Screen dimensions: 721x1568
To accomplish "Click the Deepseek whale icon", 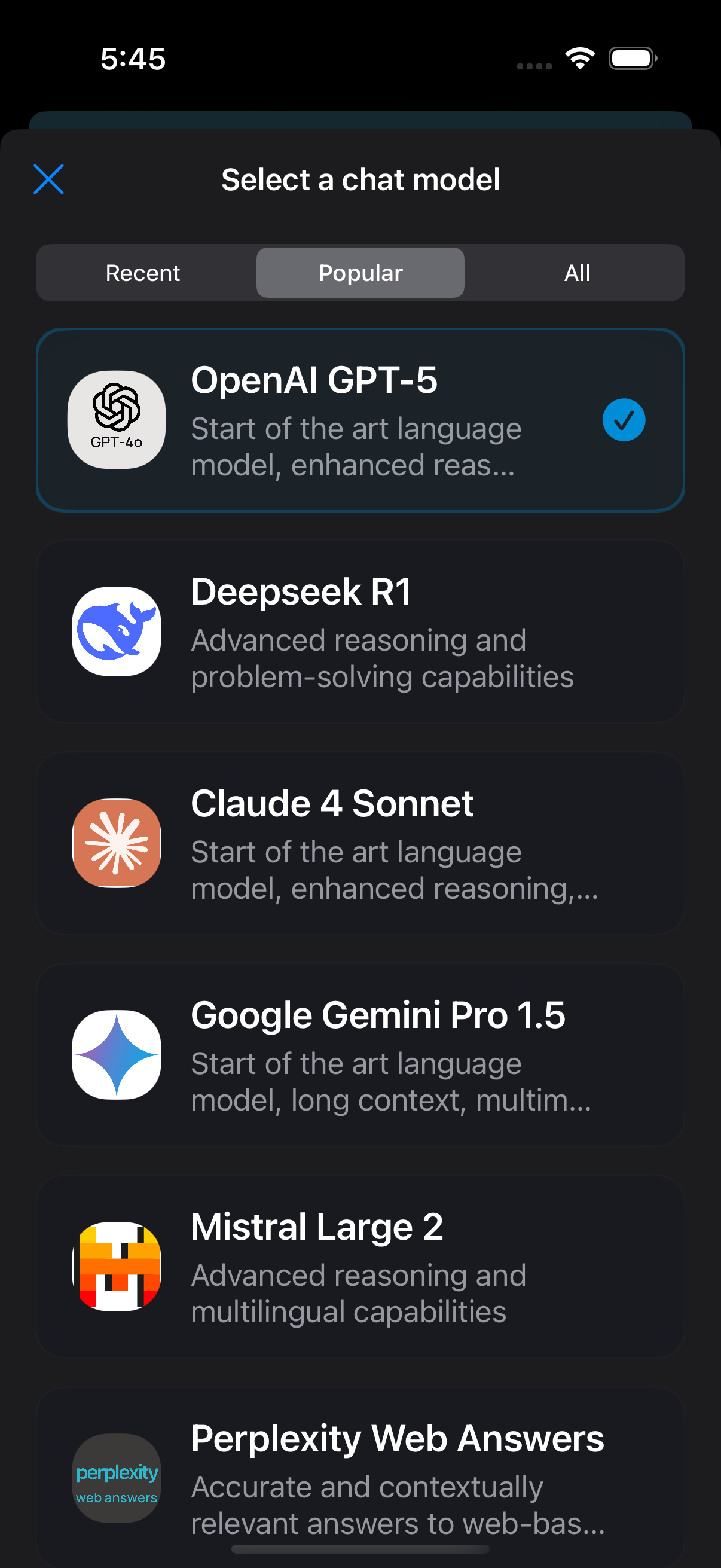I will click(116, 632).
